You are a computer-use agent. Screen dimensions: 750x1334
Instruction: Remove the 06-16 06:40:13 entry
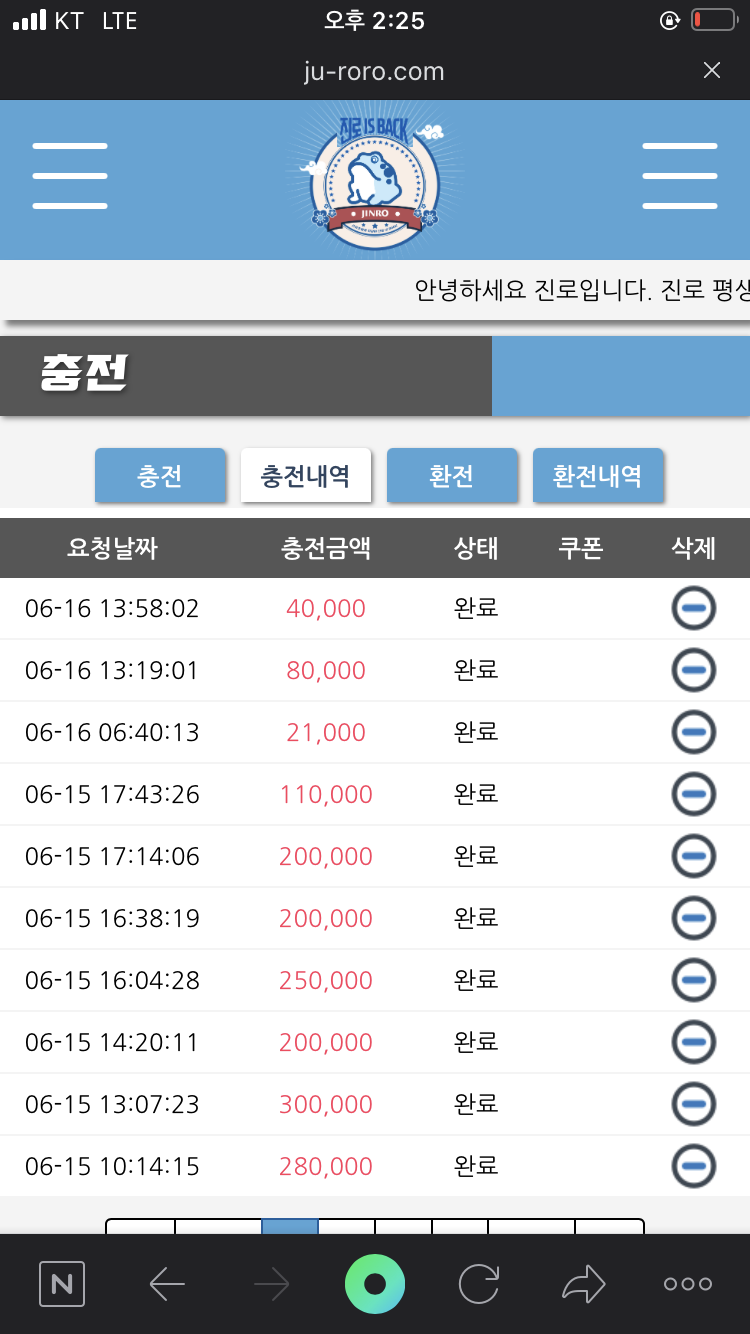(693, 732)
